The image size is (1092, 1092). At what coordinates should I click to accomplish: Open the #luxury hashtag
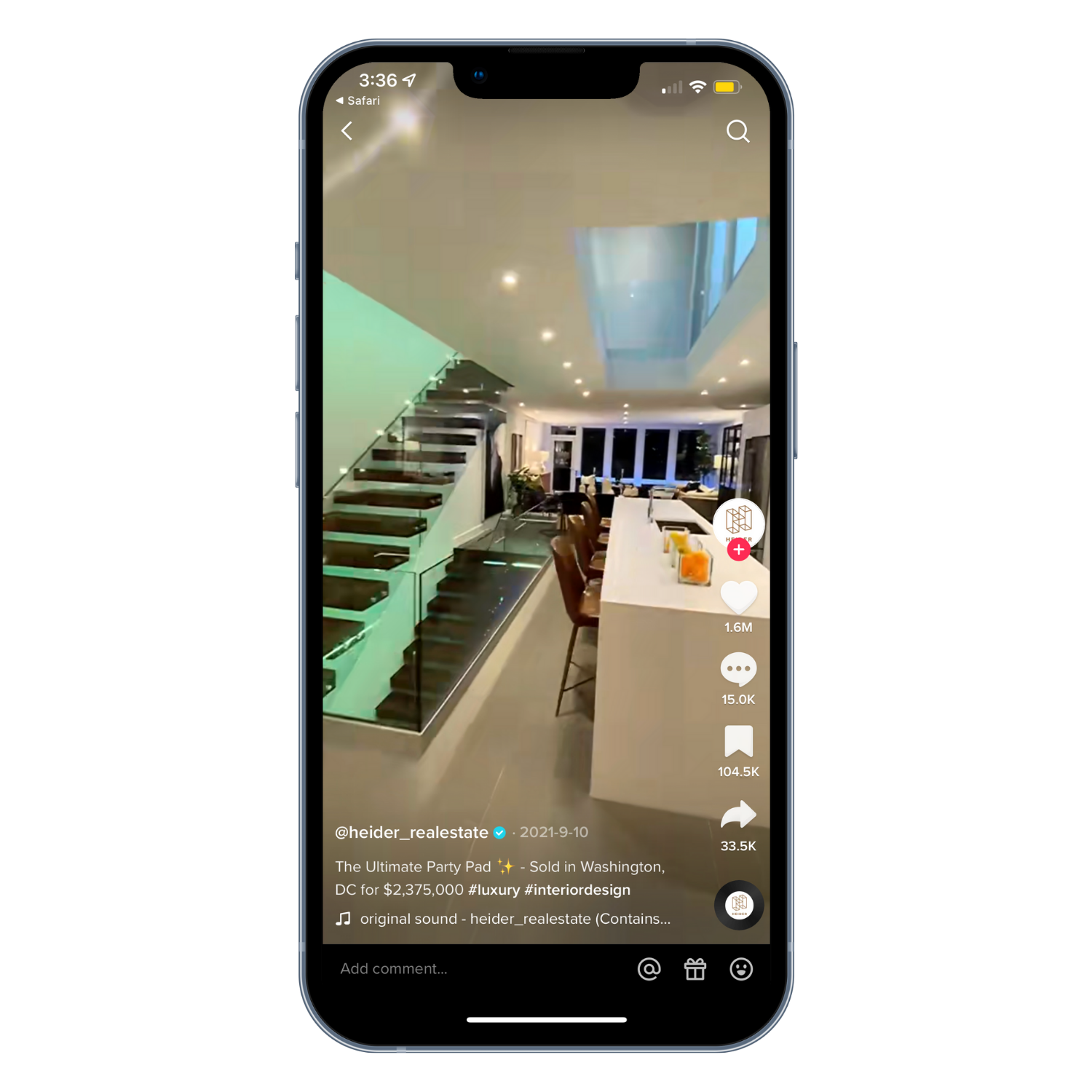494,890
